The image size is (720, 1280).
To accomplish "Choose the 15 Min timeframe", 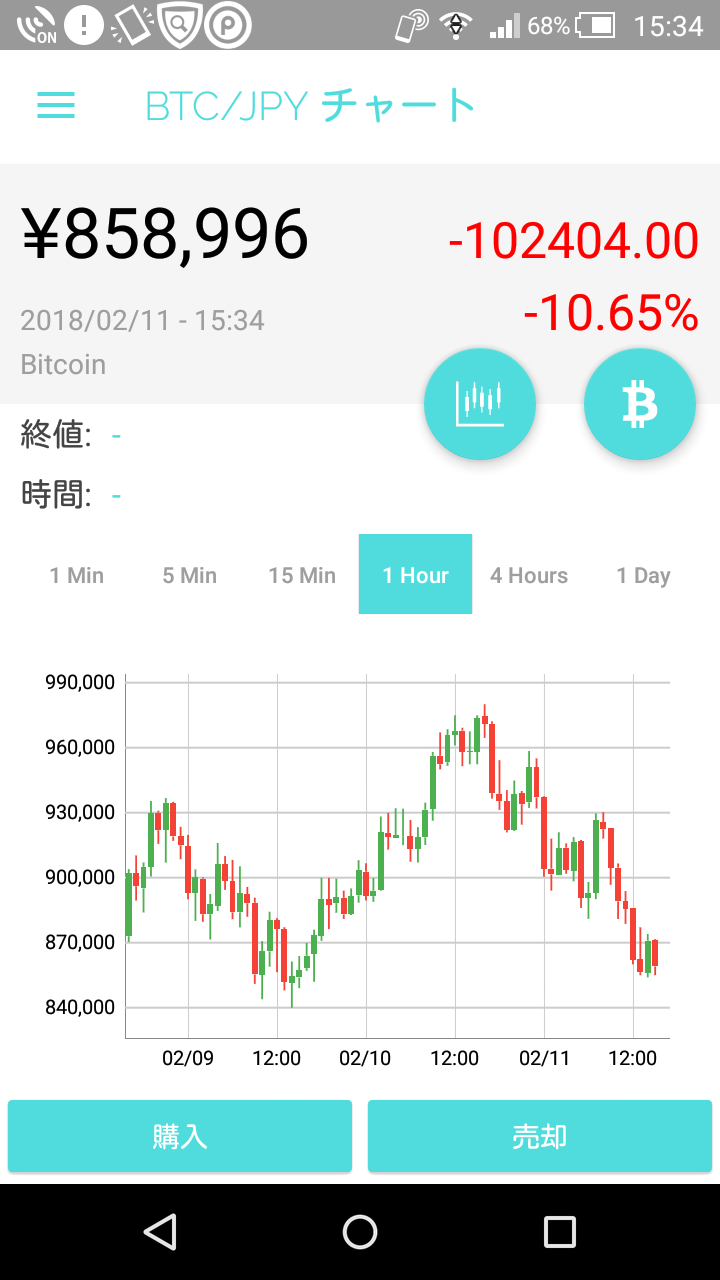I will 302,575.
